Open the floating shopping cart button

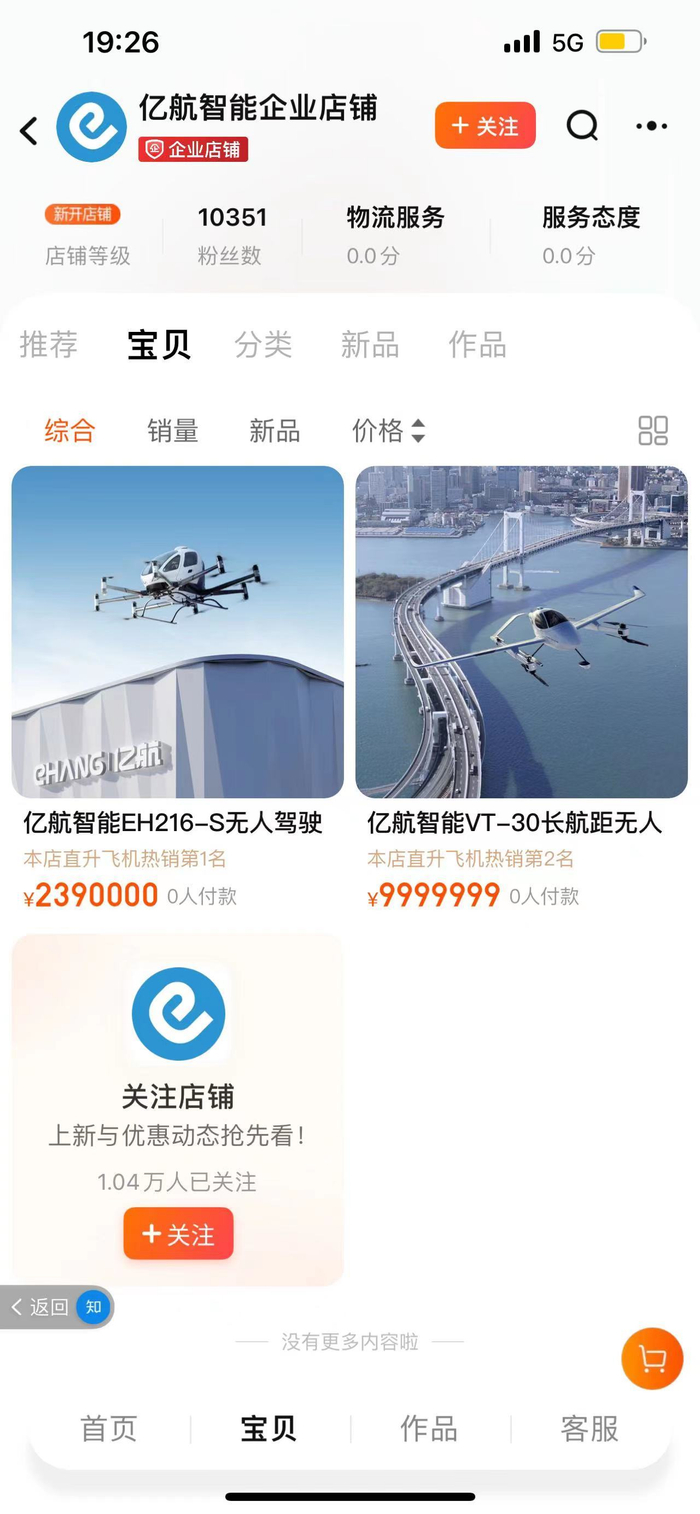click(652, 1358)
